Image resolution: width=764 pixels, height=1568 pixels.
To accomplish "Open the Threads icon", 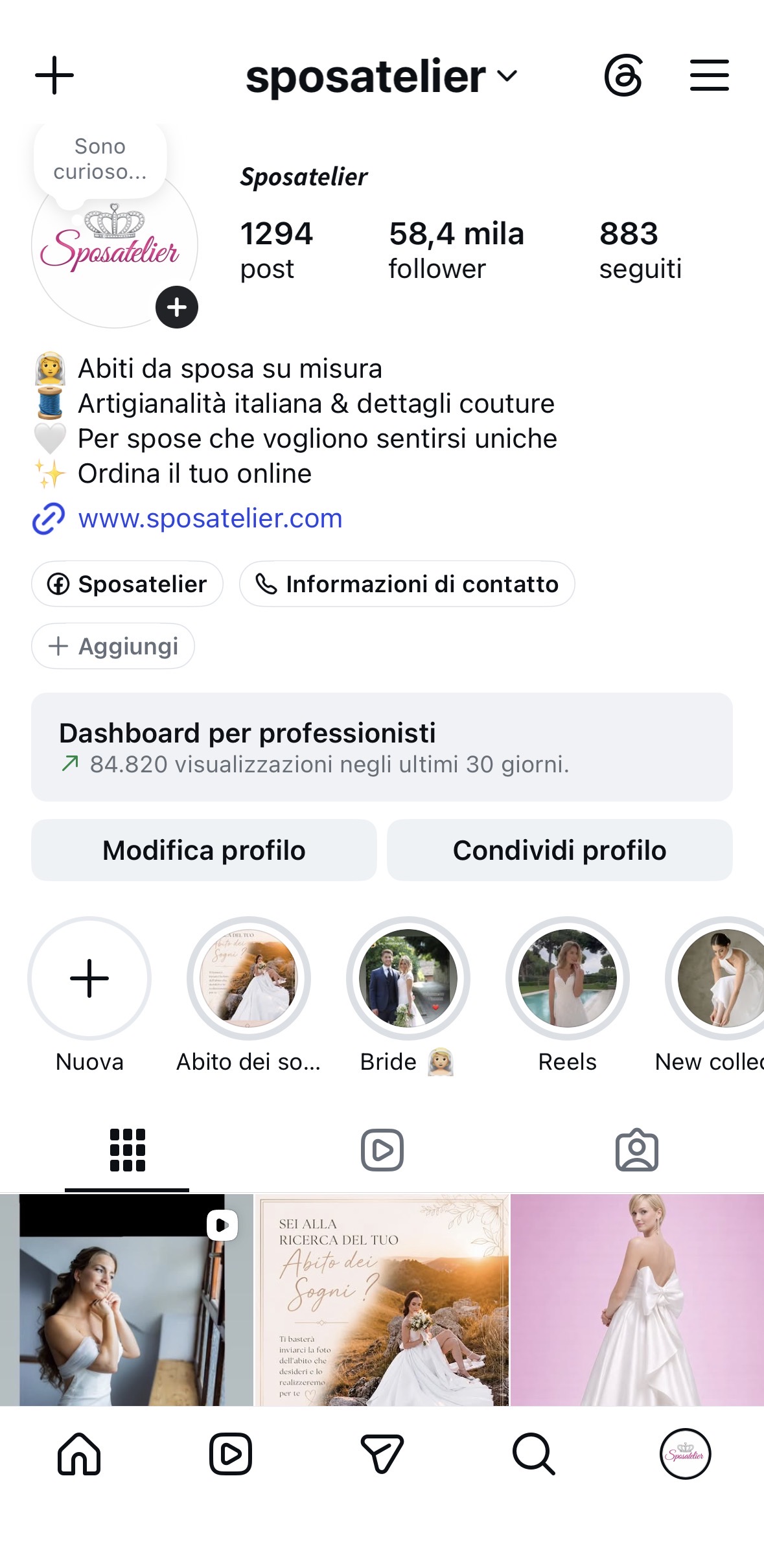I will click(x=623, y=75).
